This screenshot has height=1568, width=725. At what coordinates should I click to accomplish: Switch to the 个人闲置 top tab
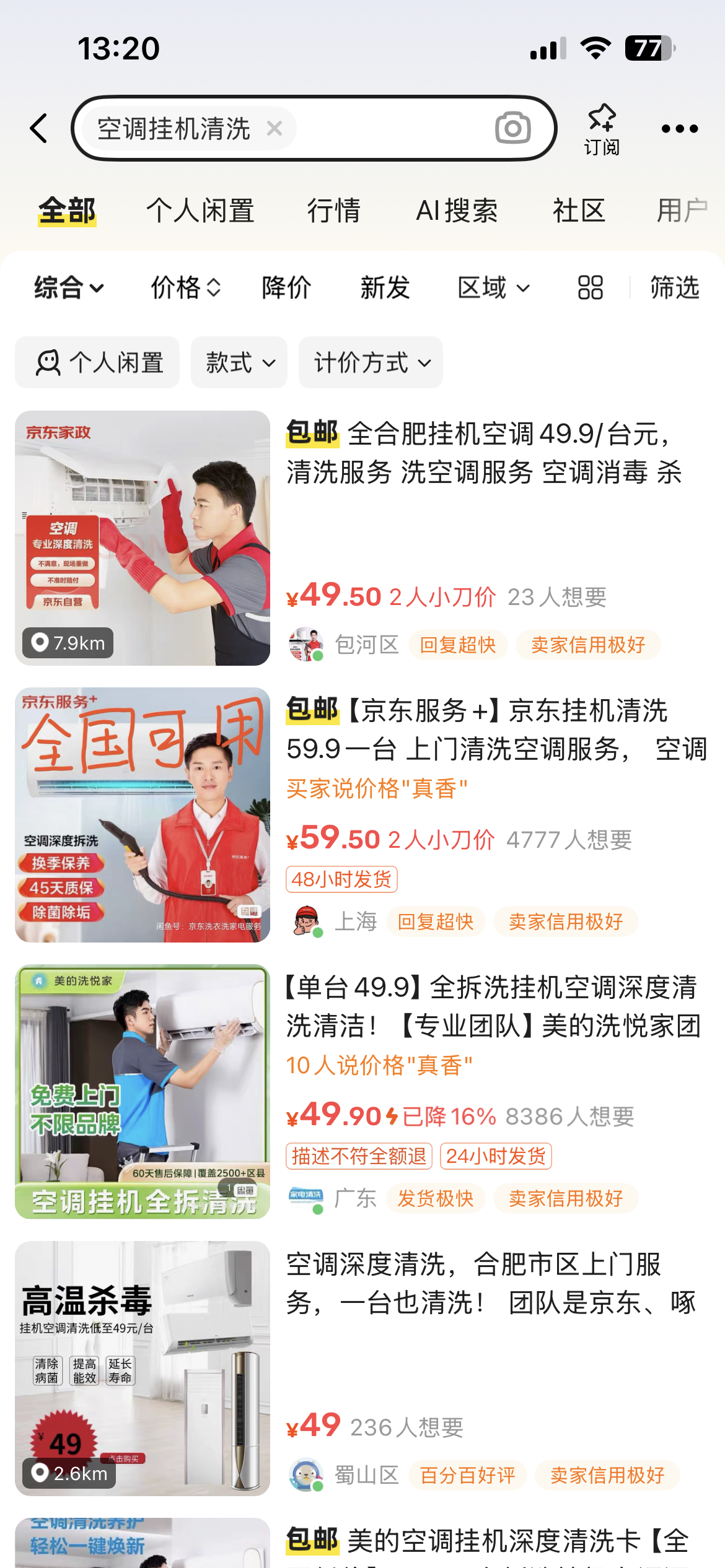point(201,211)
